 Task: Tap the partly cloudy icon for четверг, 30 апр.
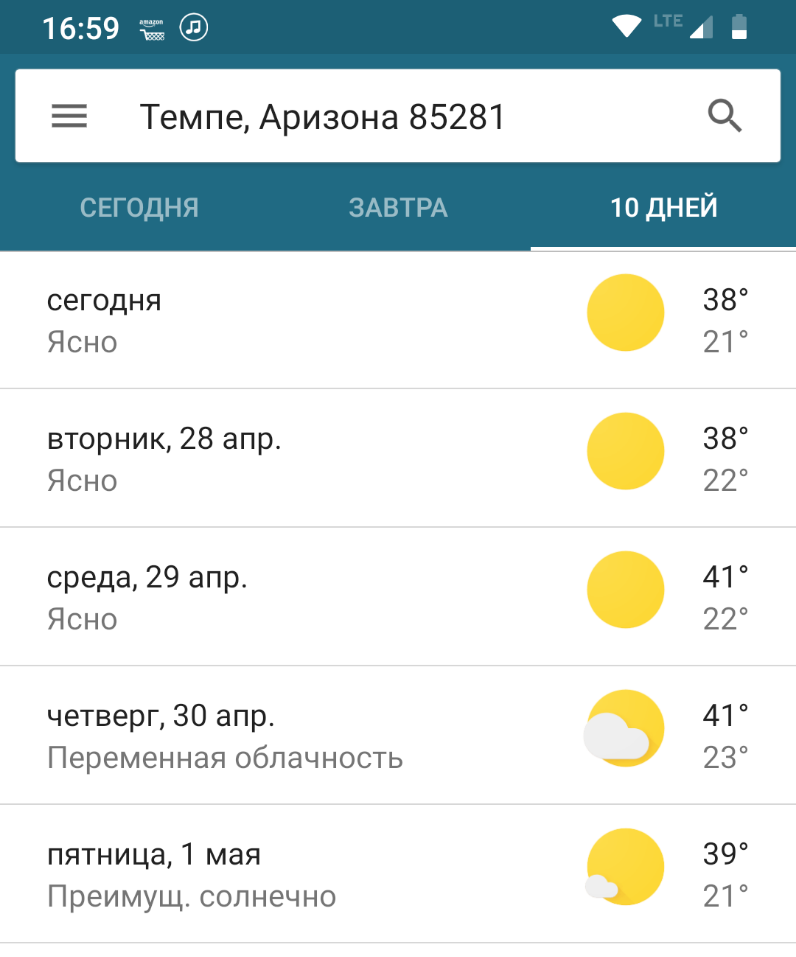tap(625, 729)
